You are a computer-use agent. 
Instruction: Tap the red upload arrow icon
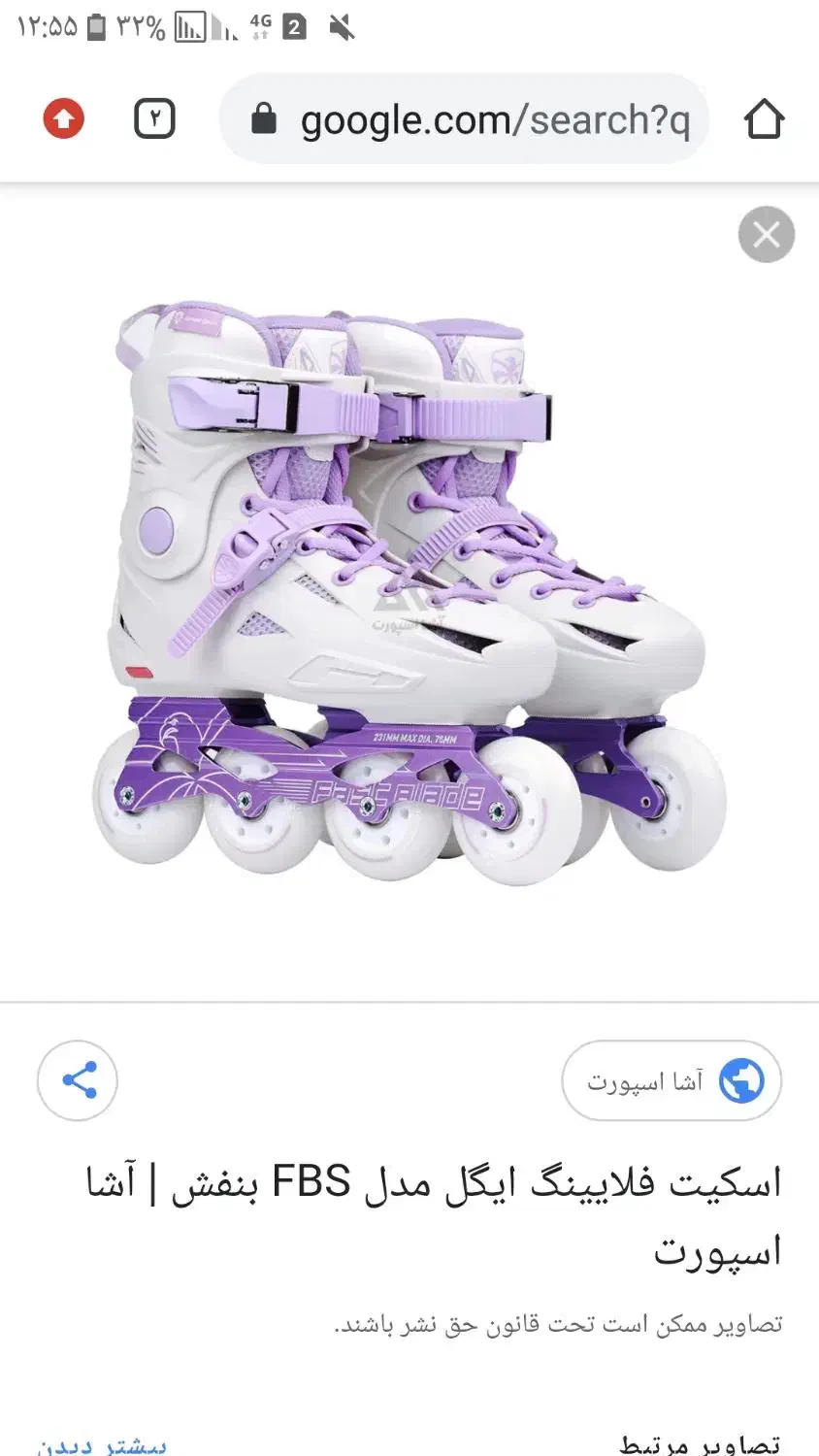click(x=64, y=119)
